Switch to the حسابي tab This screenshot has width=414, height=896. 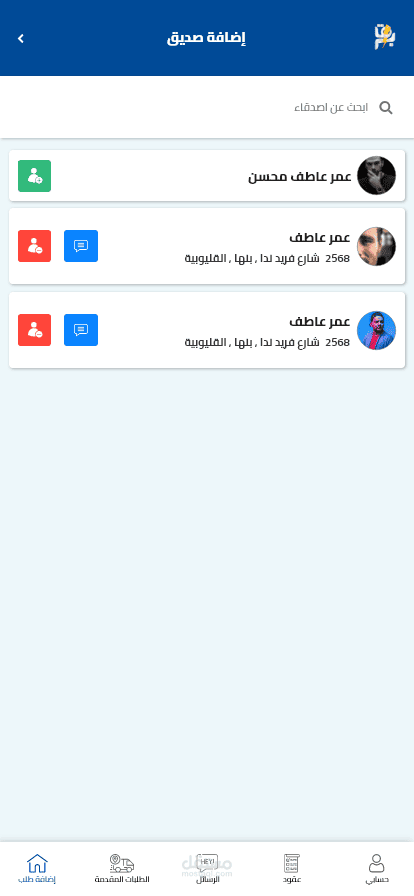pos(376,869)
